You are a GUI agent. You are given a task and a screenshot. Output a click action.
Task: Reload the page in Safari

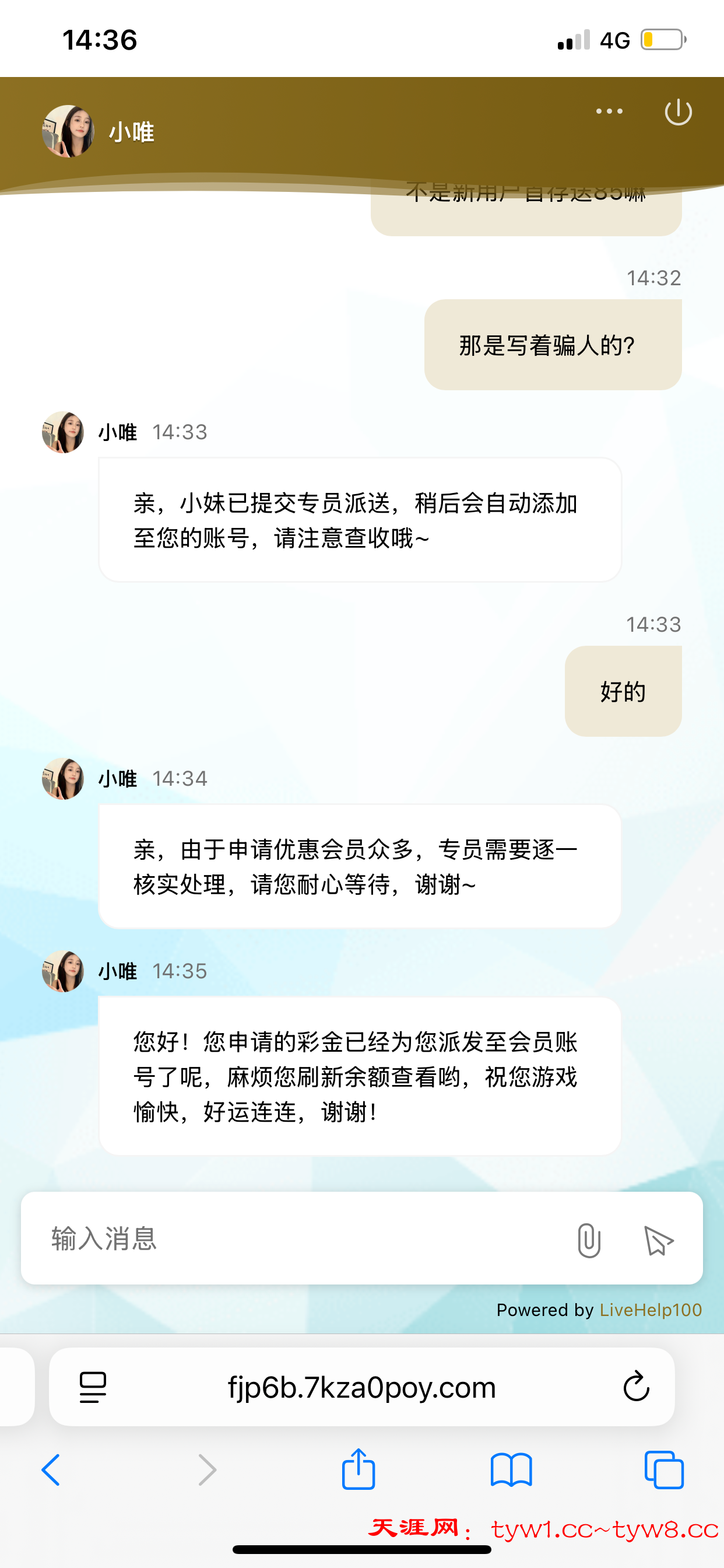point(636,1387)
